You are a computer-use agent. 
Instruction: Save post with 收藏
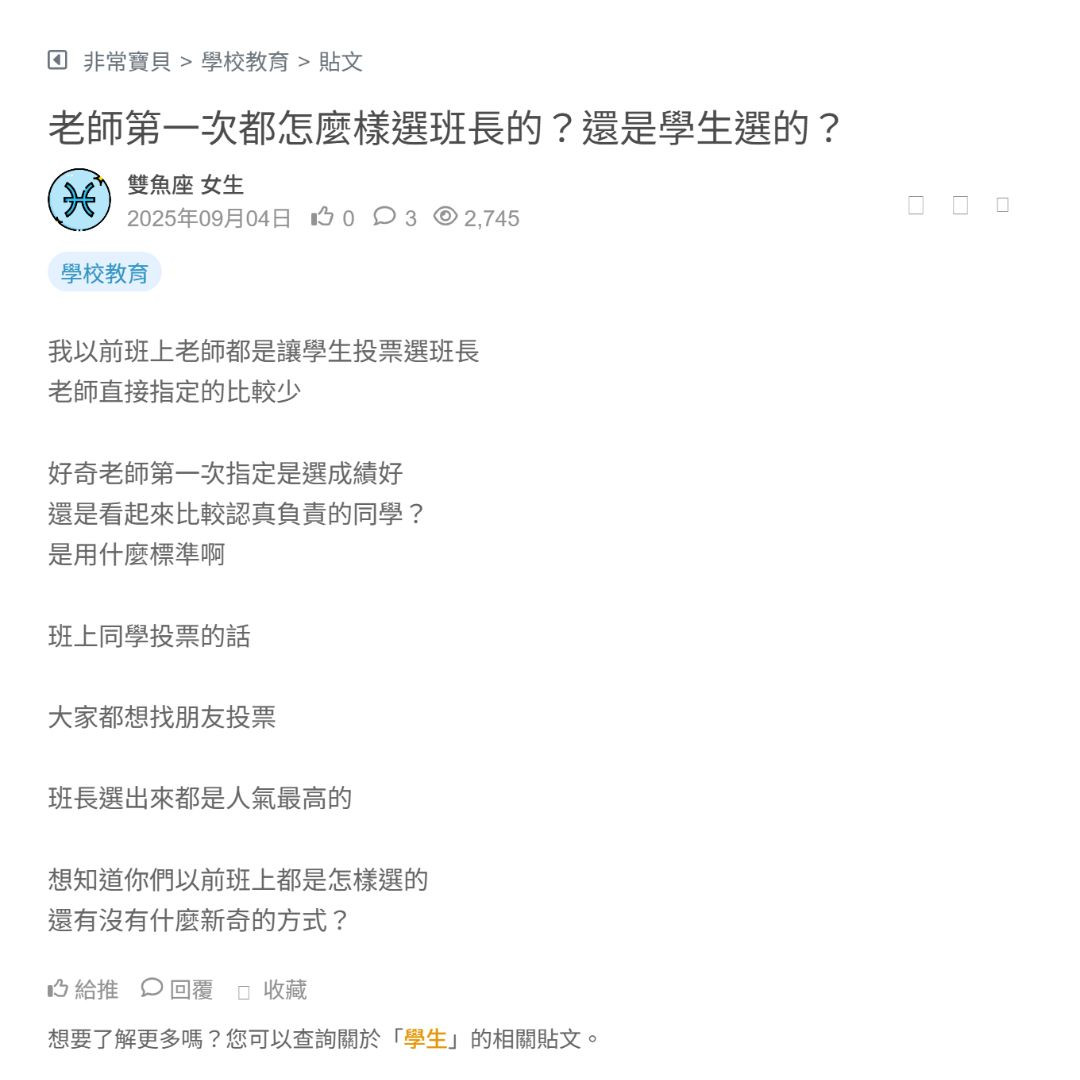(272, 990)
